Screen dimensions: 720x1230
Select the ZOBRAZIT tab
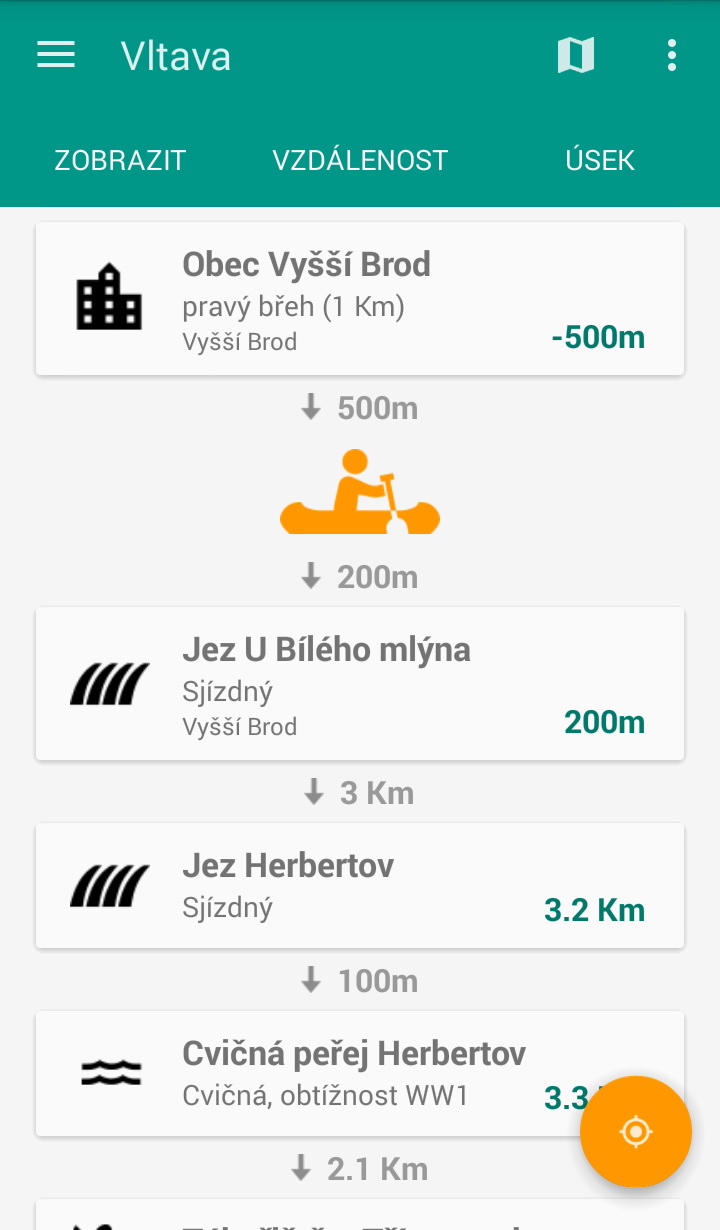[120, 160]
